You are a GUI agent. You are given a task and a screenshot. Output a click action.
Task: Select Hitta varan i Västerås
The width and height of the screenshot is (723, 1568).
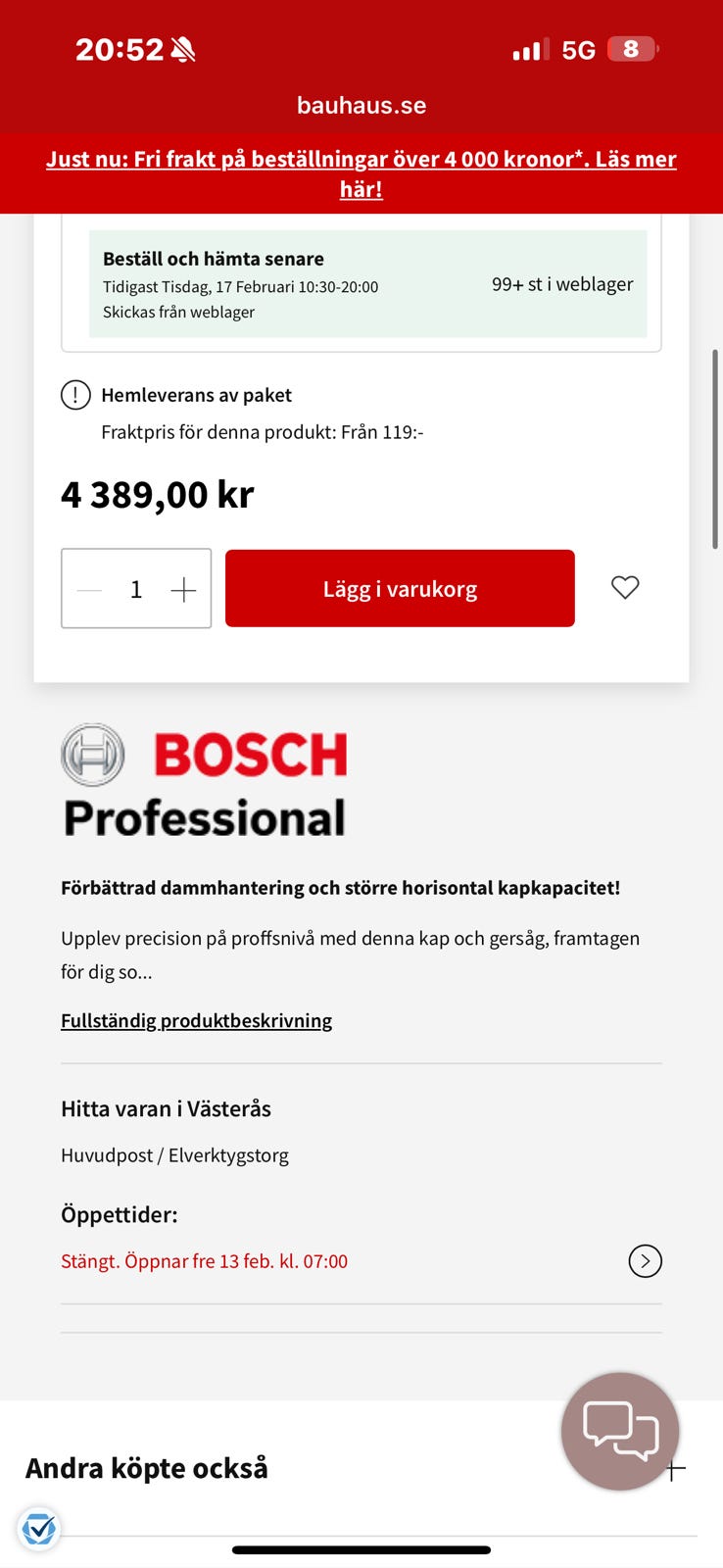[x=166, y=1108]
